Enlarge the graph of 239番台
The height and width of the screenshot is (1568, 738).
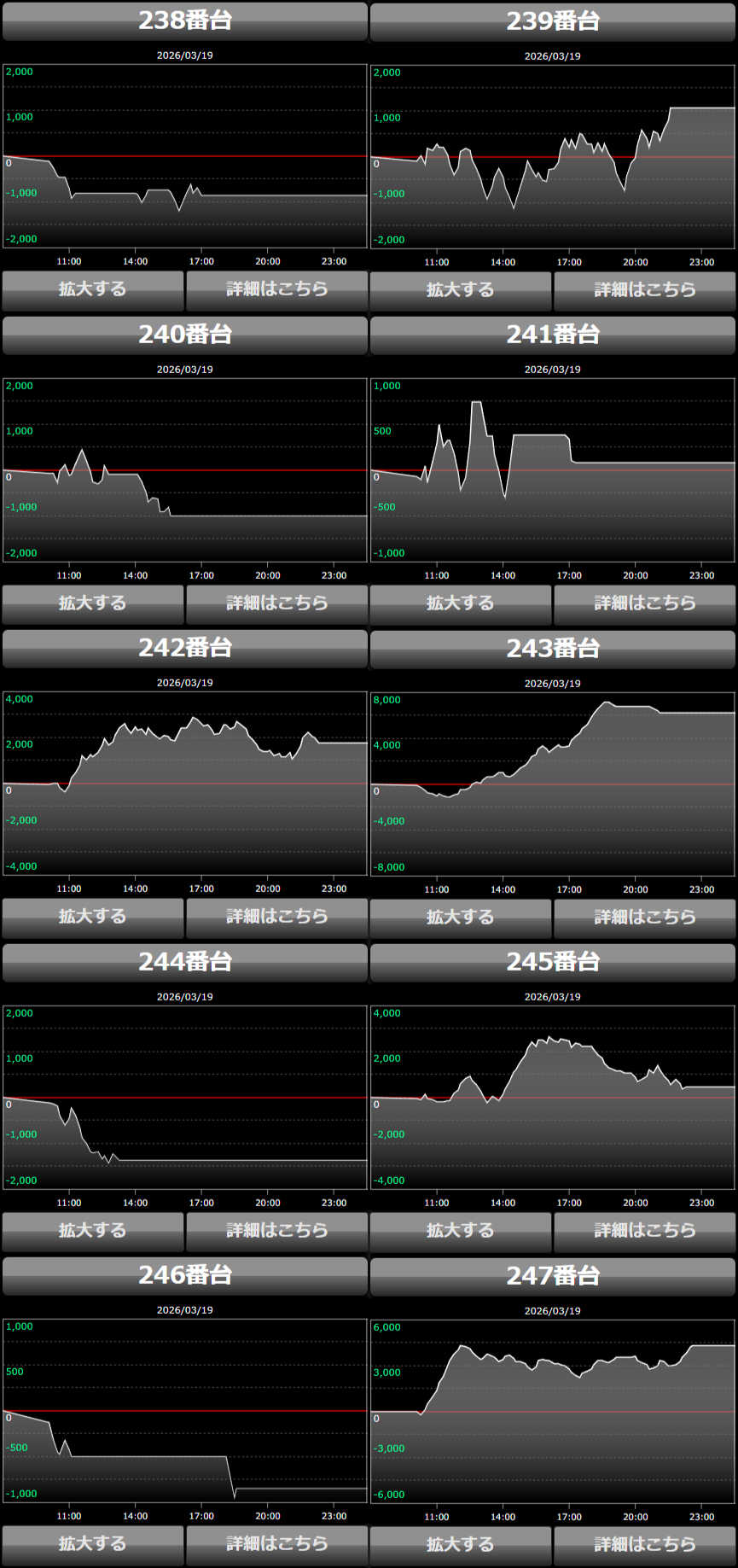pyautogui.click(x=460, y=290)
